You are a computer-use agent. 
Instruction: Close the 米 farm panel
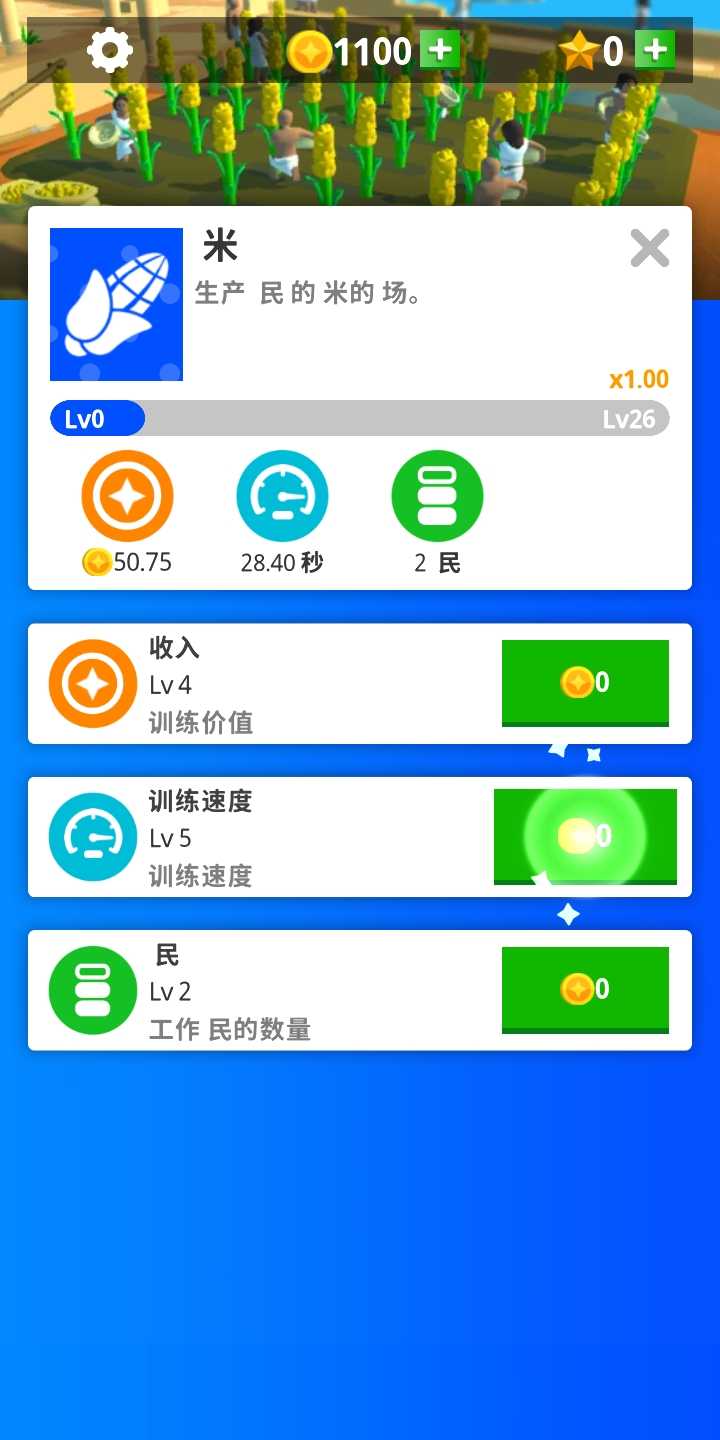(649, 248)
